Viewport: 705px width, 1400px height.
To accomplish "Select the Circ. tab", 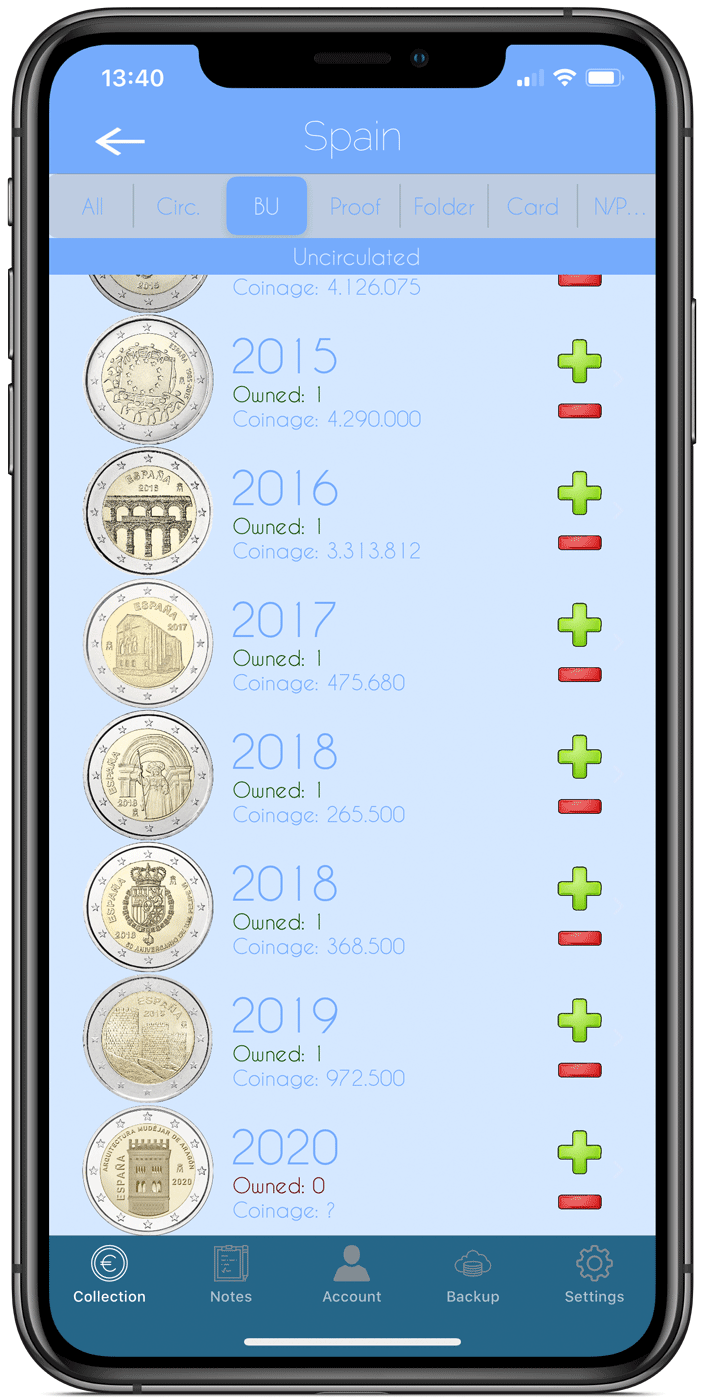I will point(178,207).
